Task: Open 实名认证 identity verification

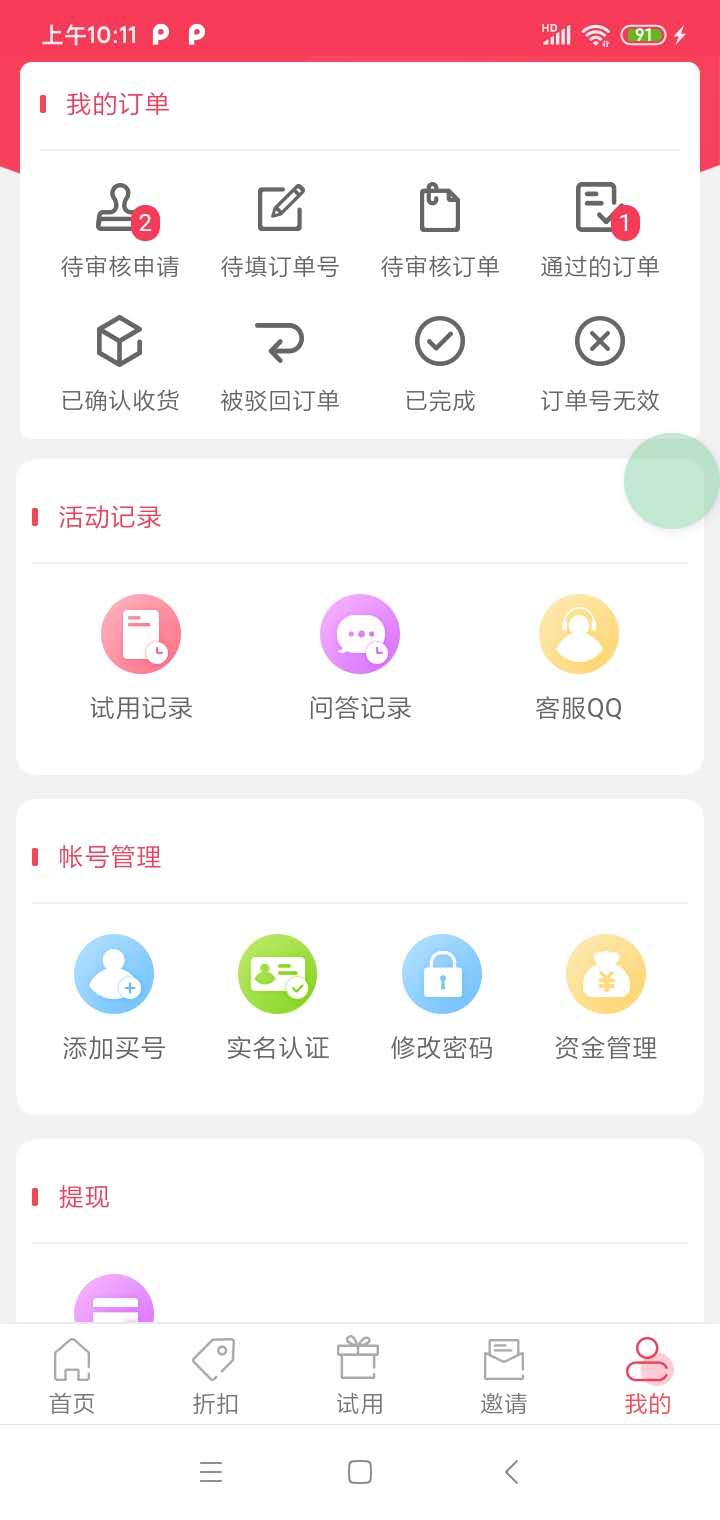Action: click(x=278, y=997)
